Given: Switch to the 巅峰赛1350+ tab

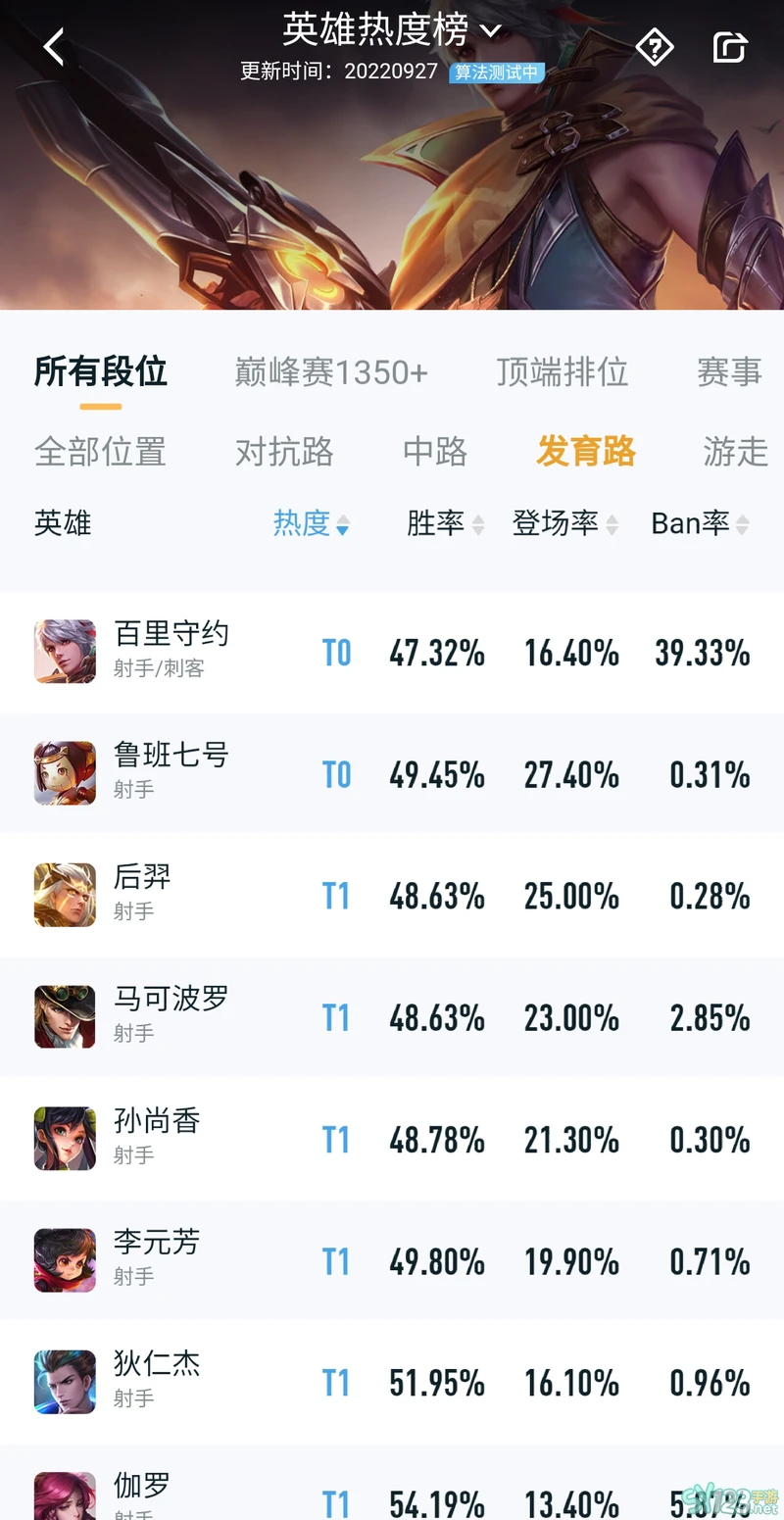Looking at the screenshot, I should pos(331,372).
